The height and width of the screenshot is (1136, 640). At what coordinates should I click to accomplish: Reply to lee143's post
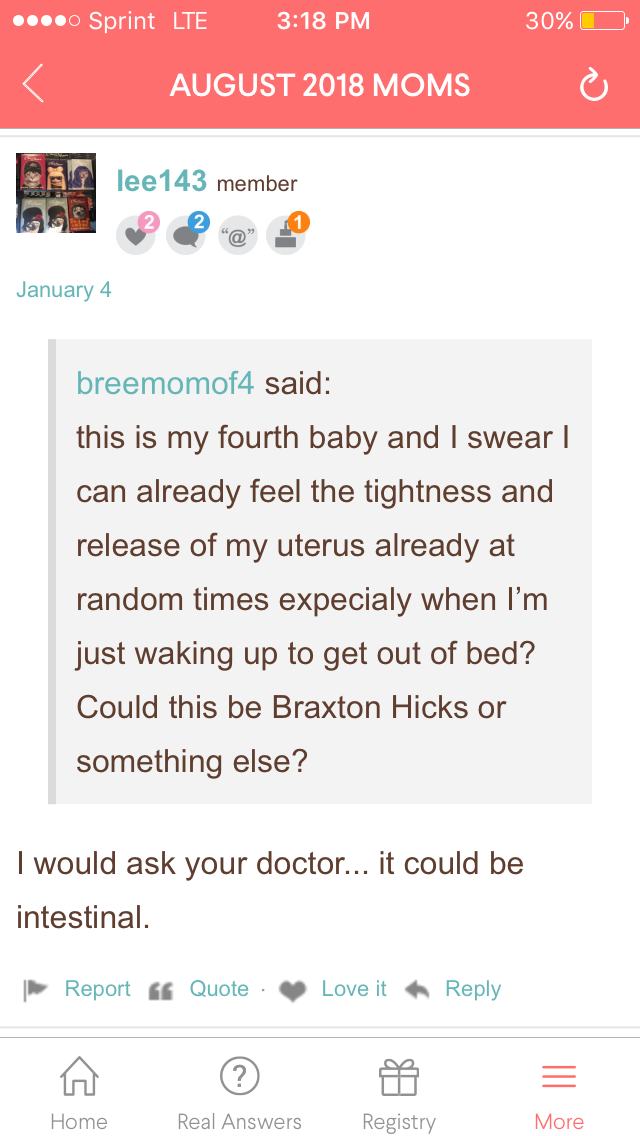click(x=453, y=988)
